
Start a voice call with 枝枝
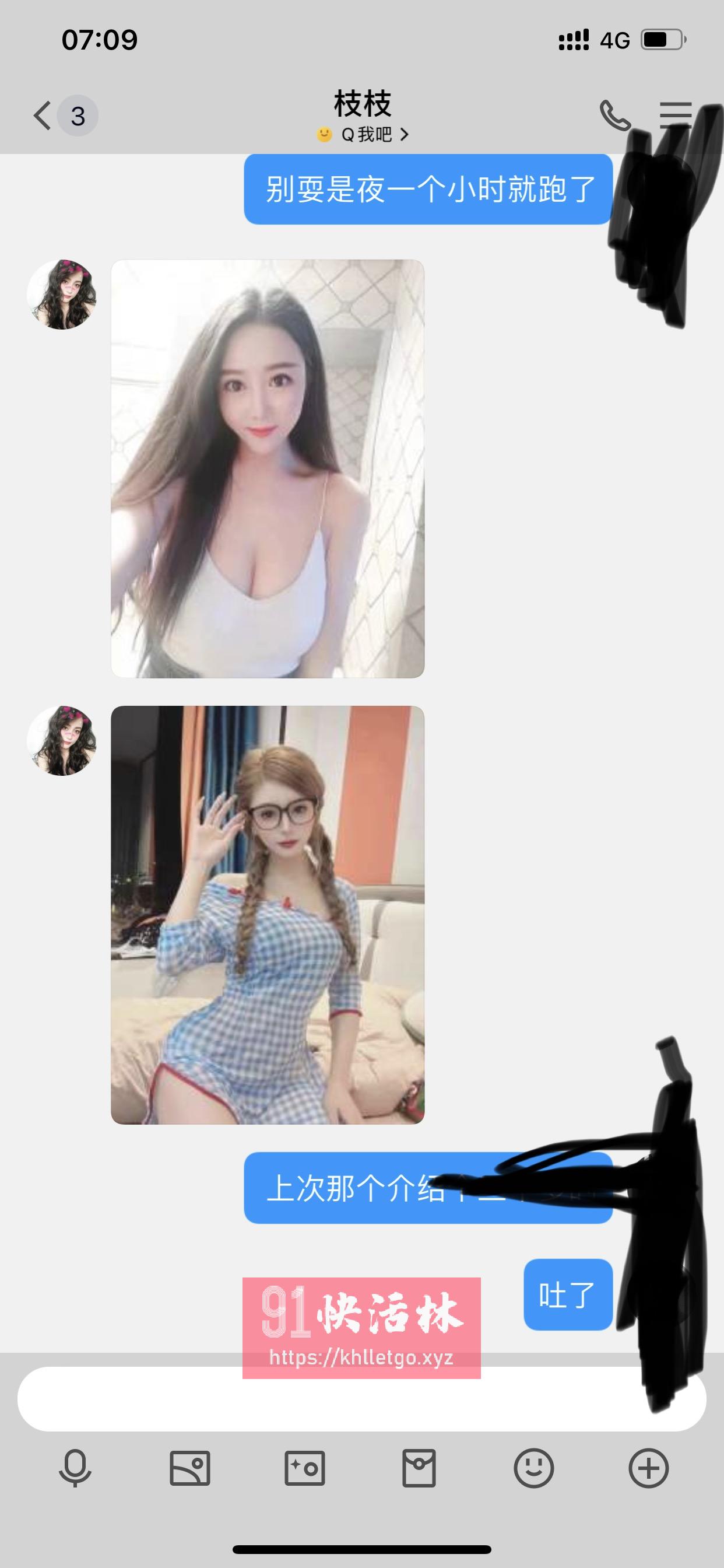click(614, 116)
